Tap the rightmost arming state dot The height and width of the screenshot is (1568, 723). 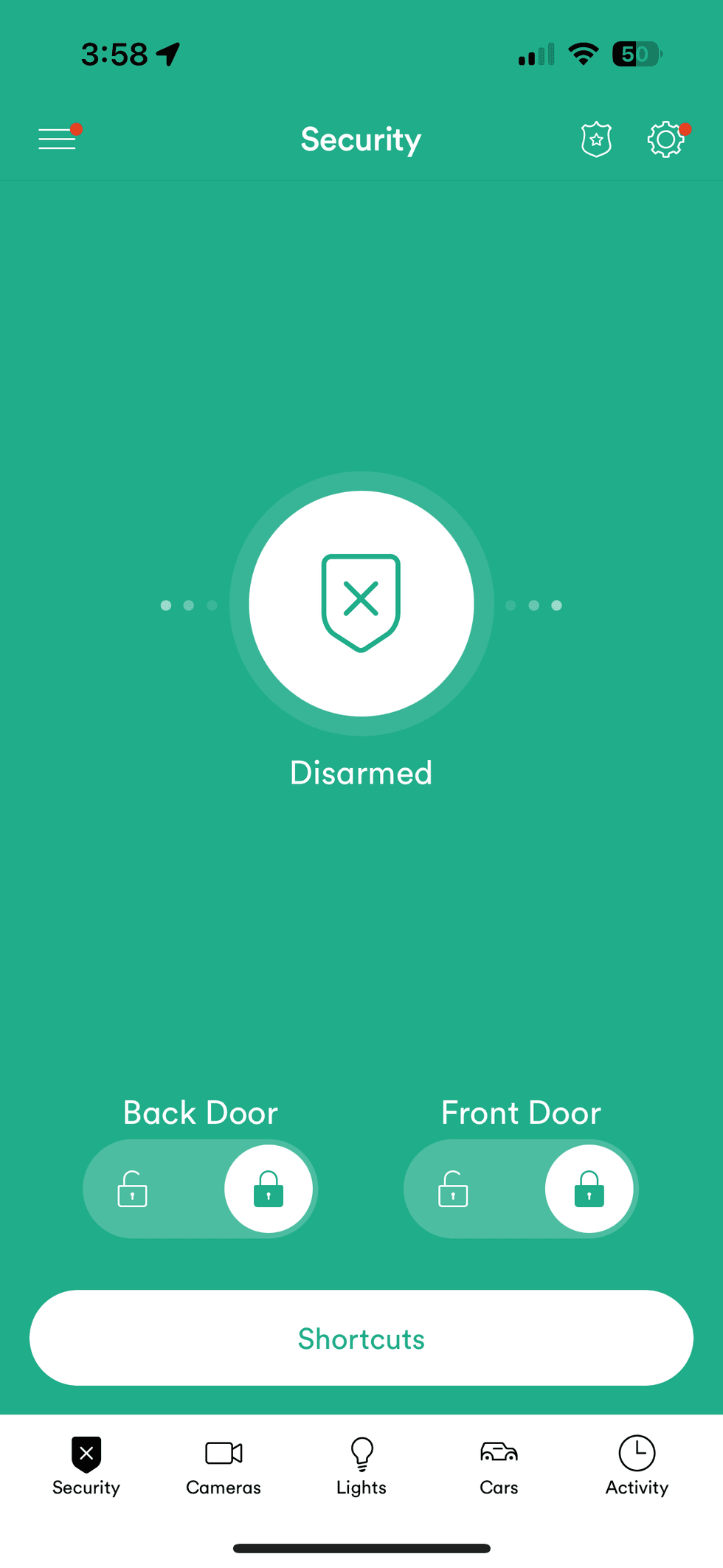click(x=557, y=605)
